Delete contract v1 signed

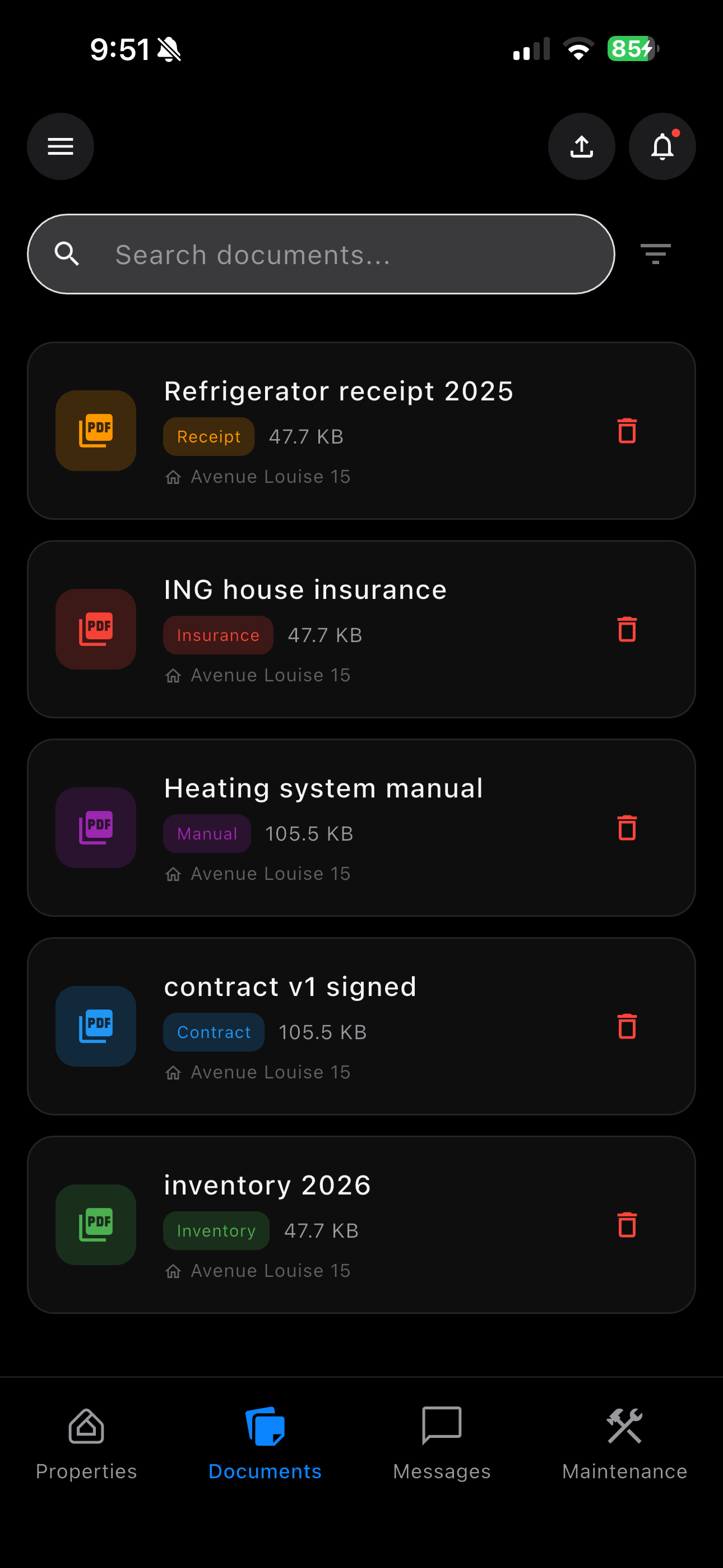627,1026
